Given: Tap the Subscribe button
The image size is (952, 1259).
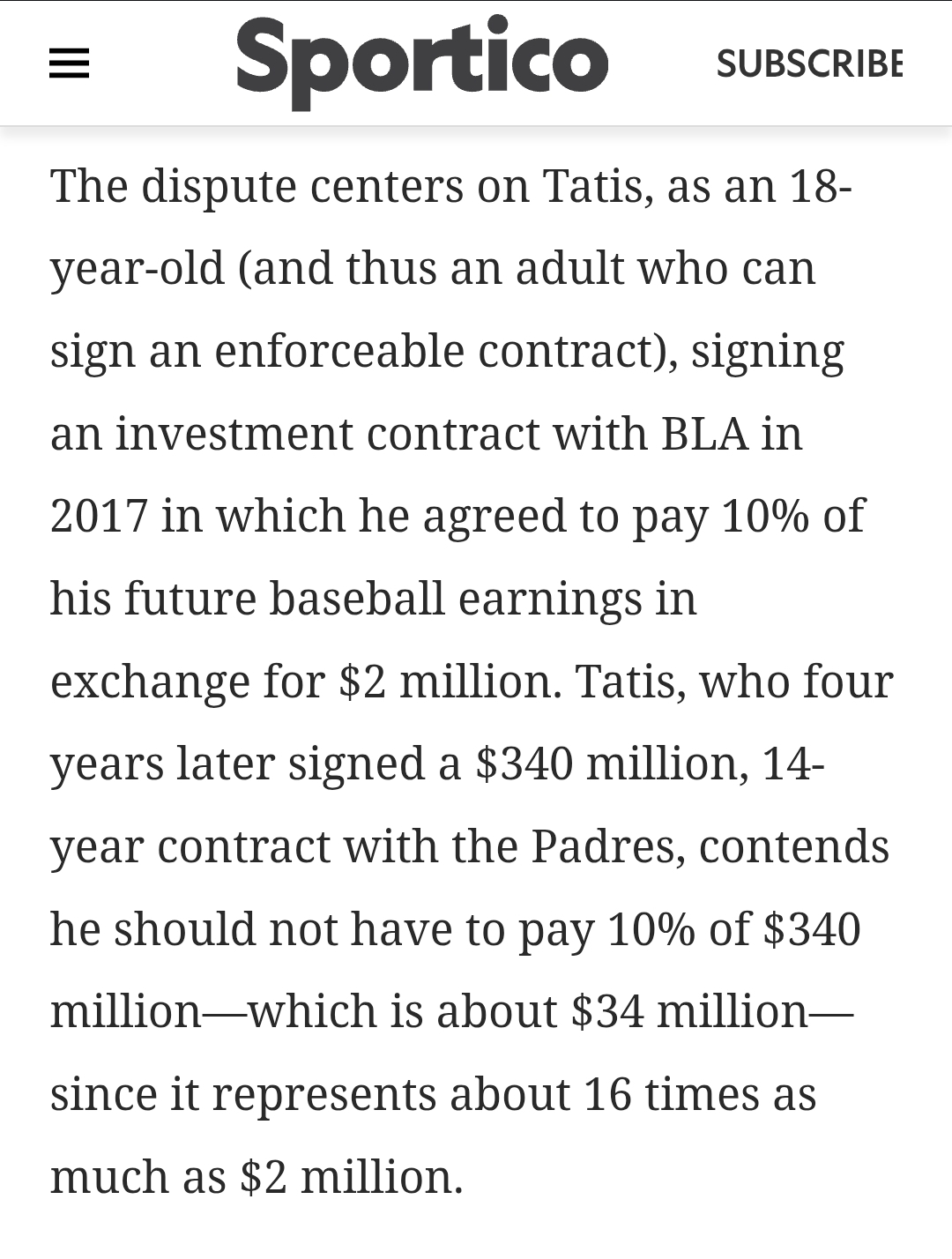Looking at the screenshot, I should (809, 63).
